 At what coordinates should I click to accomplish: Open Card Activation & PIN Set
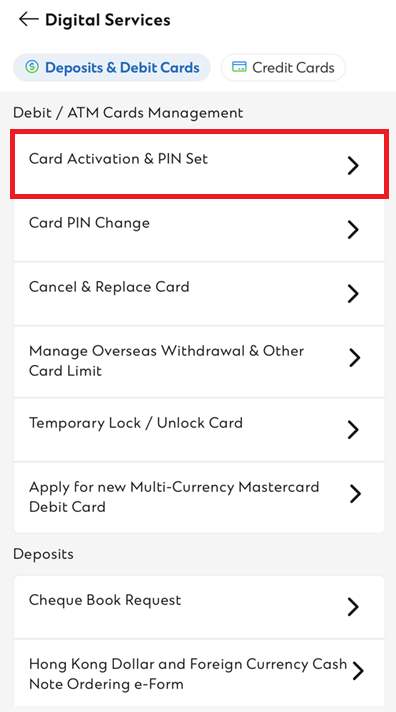pos(199,164)
